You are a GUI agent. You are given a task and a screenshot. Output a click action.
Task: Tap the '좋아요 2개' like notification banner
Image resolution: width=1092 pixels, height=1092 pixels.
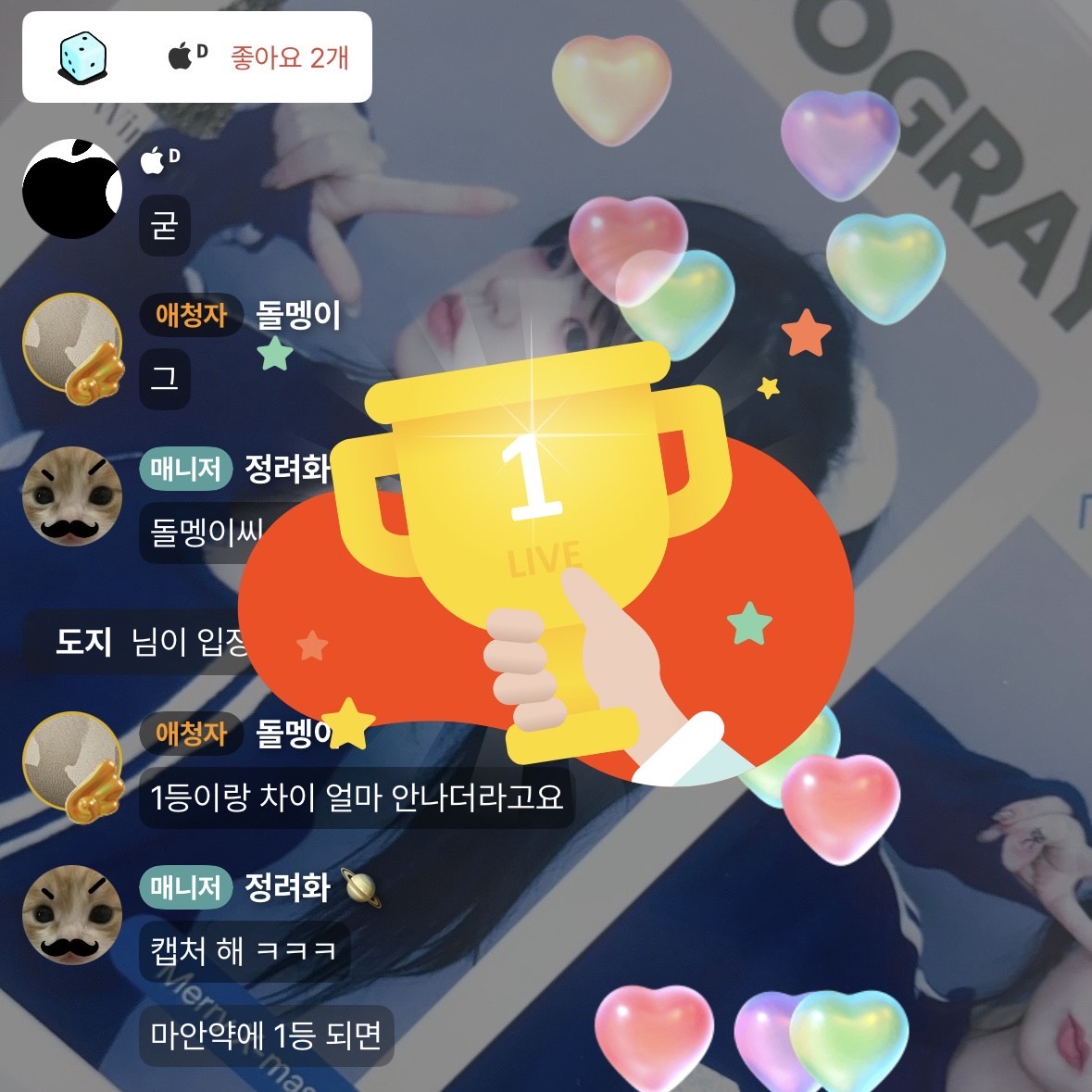(196, 57)
